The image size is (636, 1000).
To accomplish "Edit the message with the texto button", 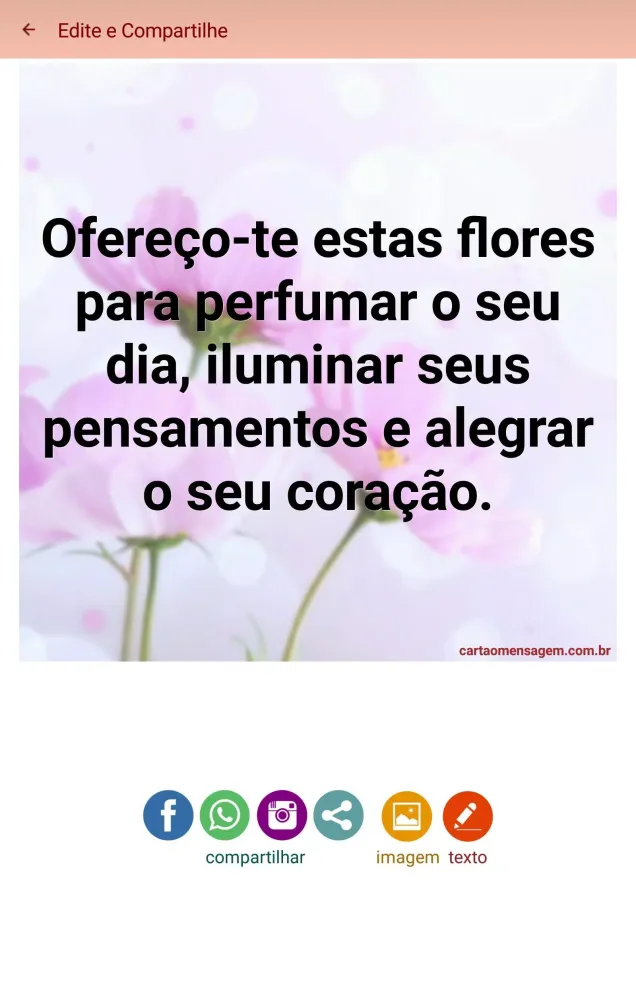I will coord(468,817).
